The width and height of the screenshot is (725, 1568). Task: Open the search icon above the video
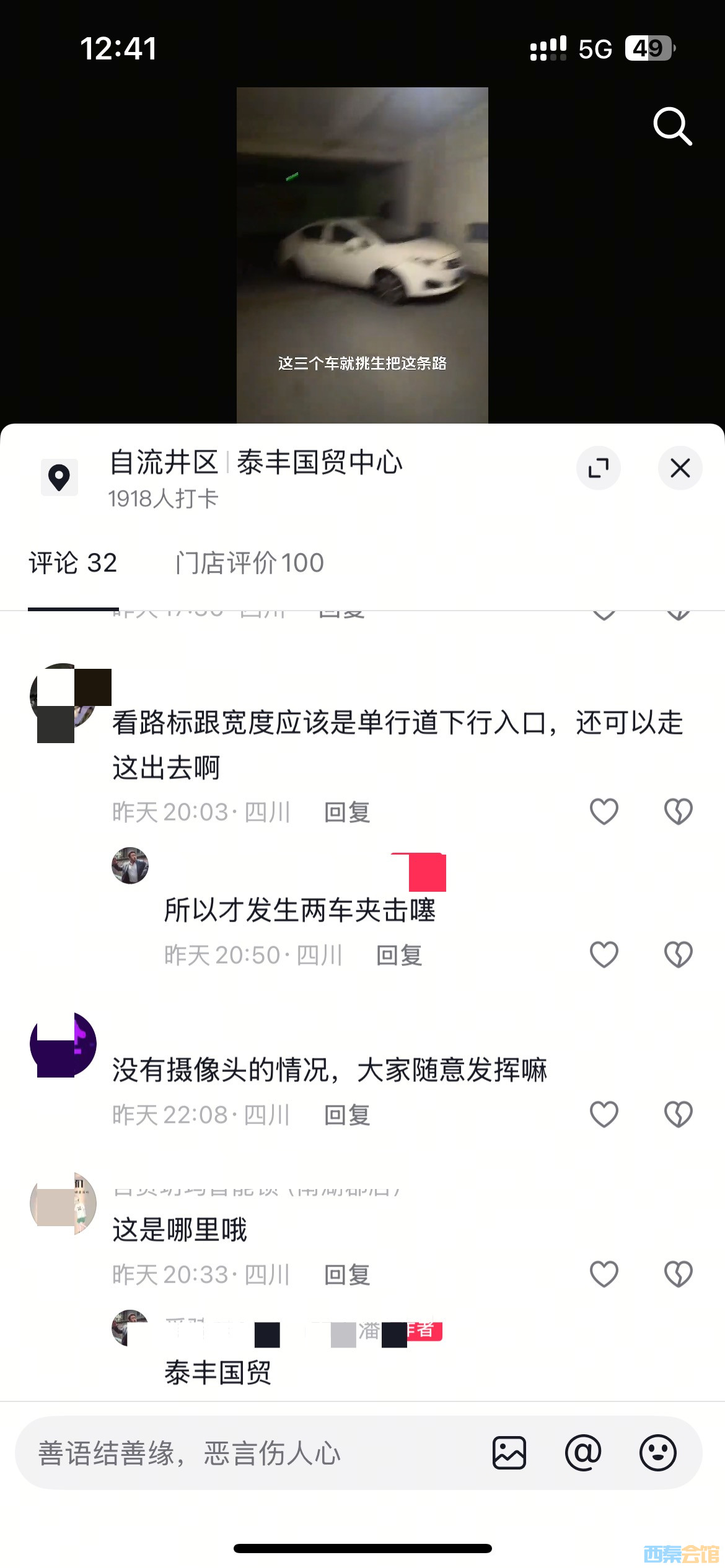672,127
